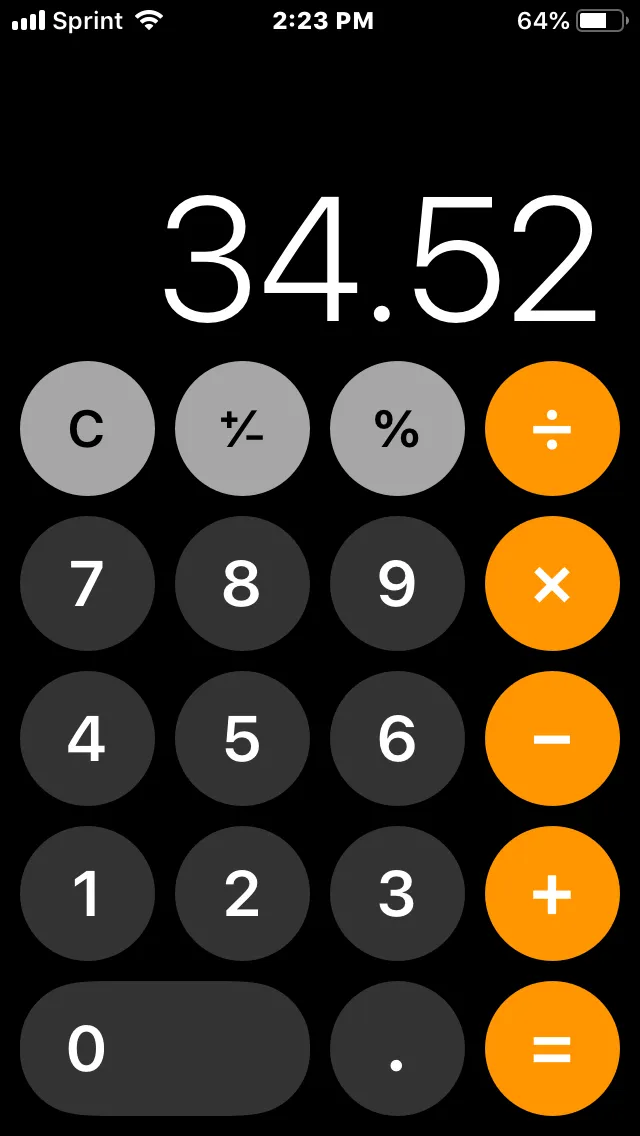Tap the wide 0 key

click(165, 1049)
